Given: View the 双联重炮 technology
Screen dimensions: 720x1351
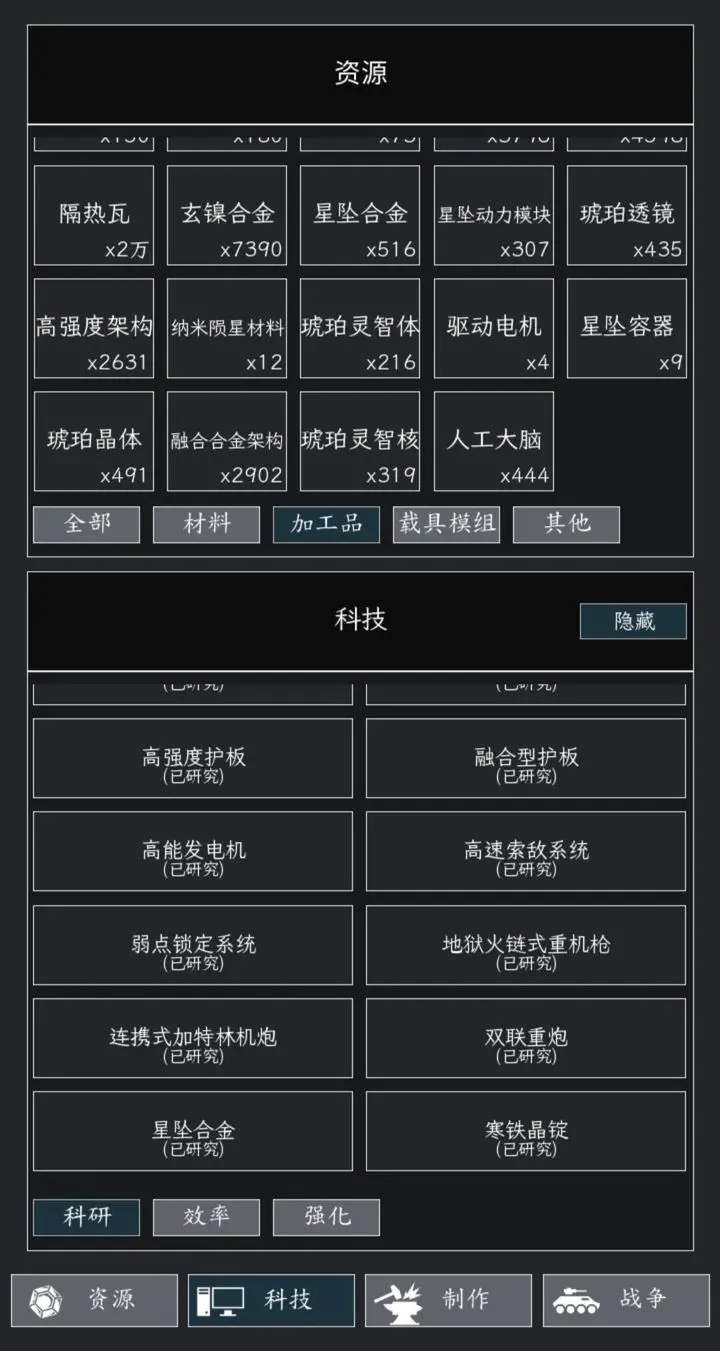Looking at the screenshot, I should click(x=526, y=1038).
